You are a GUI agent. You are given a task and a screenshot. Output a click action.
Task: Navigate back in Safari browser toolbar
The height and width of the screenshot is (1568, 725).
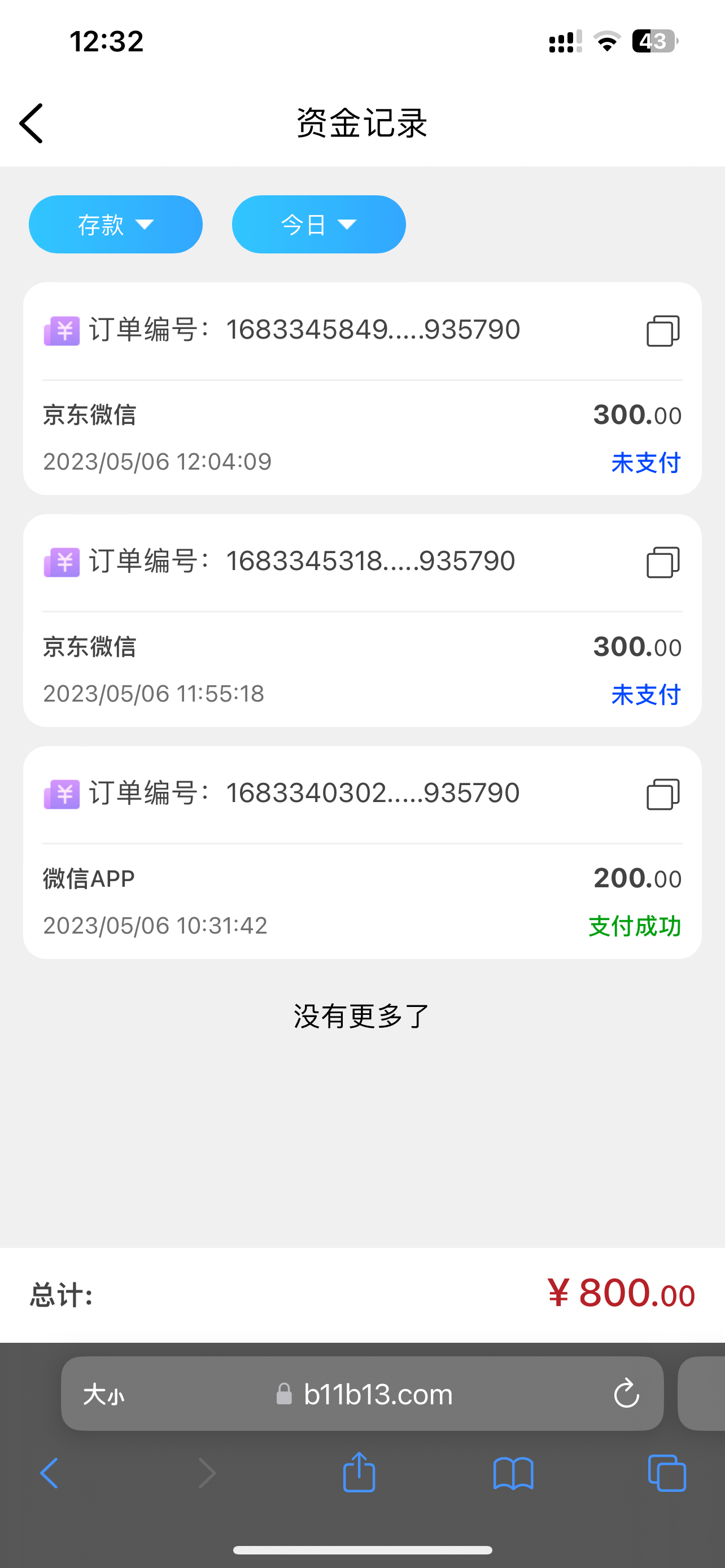[x=50, y=1473]
